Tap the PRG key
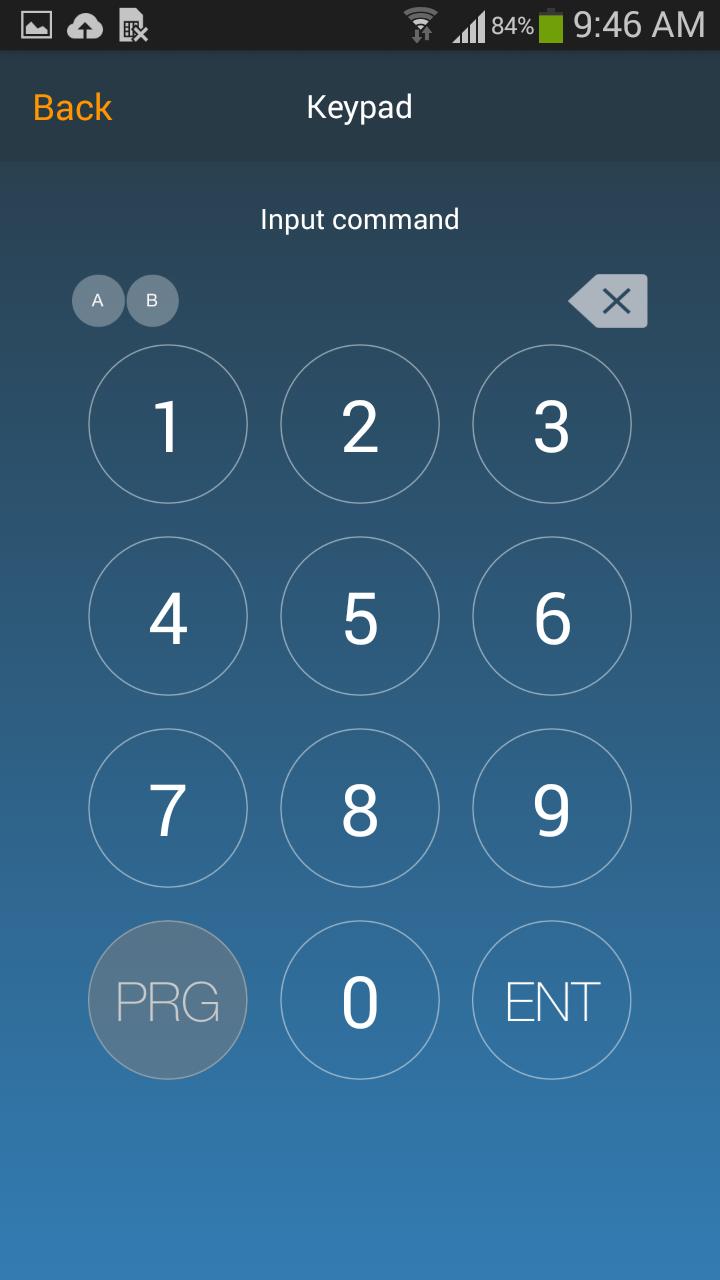 pyautogui.click(x=168, y=1000)
